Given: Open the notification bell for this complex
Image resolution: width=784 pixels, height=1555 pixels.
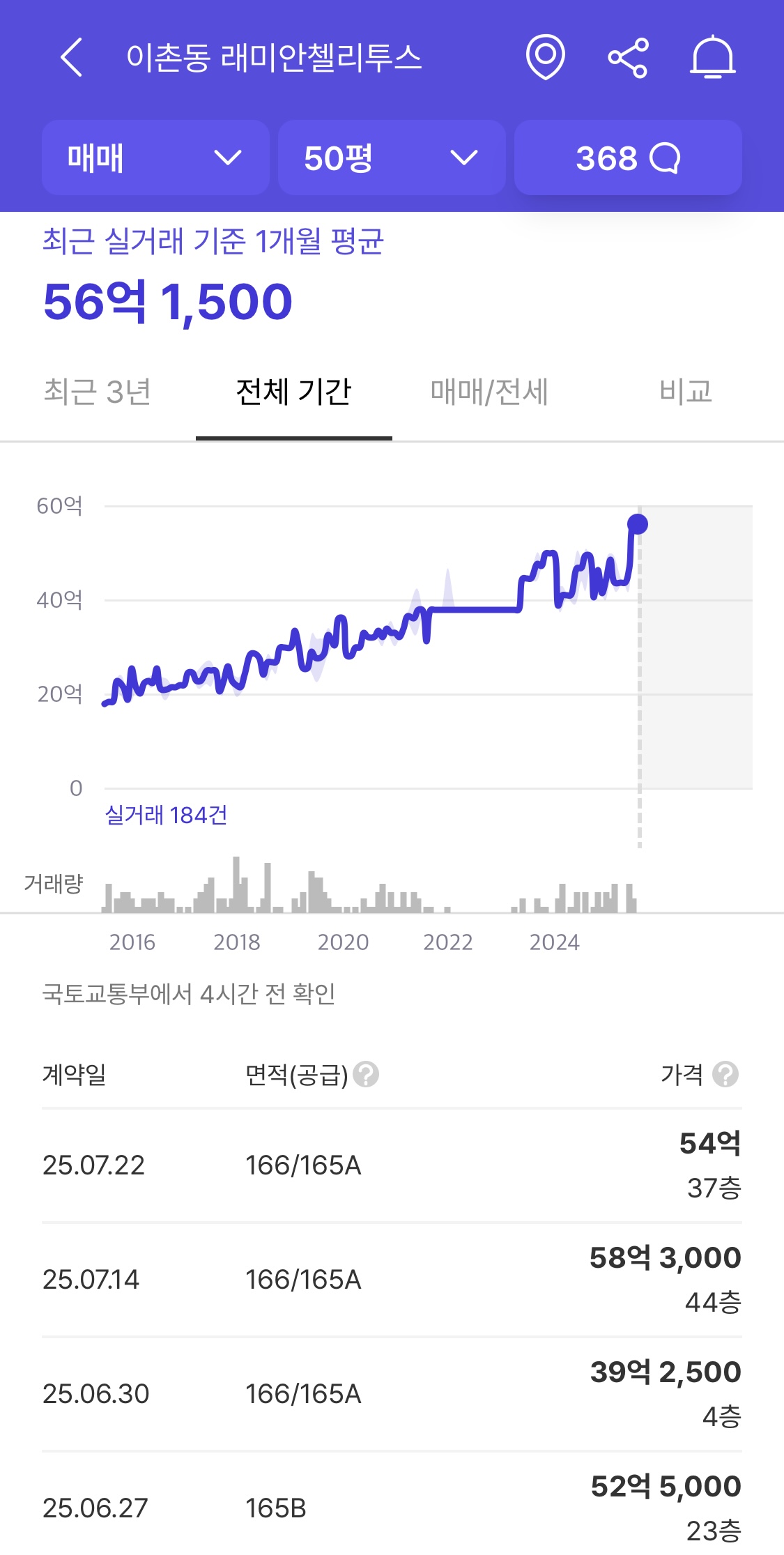Looking at the screenshot, I should [x=713, y=57].
